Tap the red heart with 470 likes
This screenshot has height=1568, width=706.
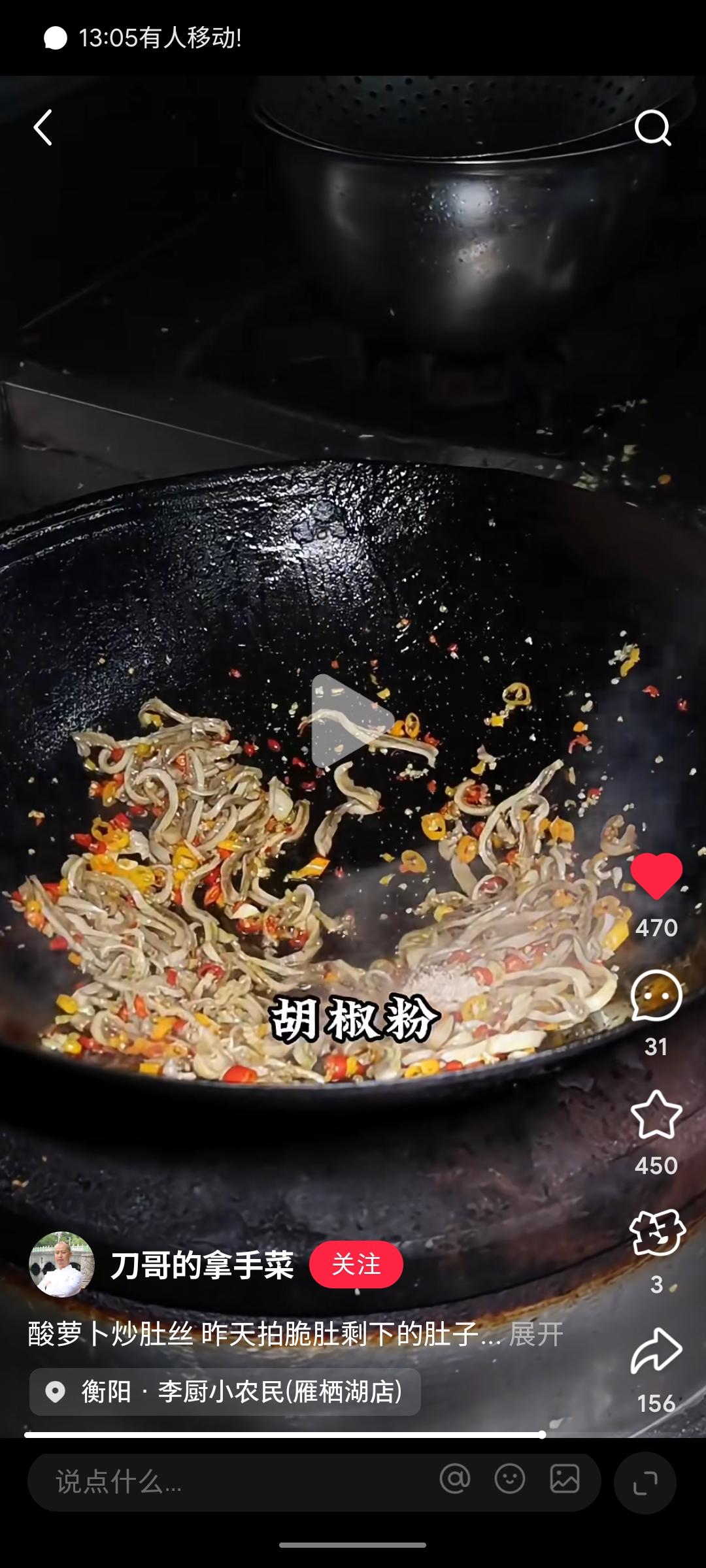pyautogui.click(x=656, y=877)
